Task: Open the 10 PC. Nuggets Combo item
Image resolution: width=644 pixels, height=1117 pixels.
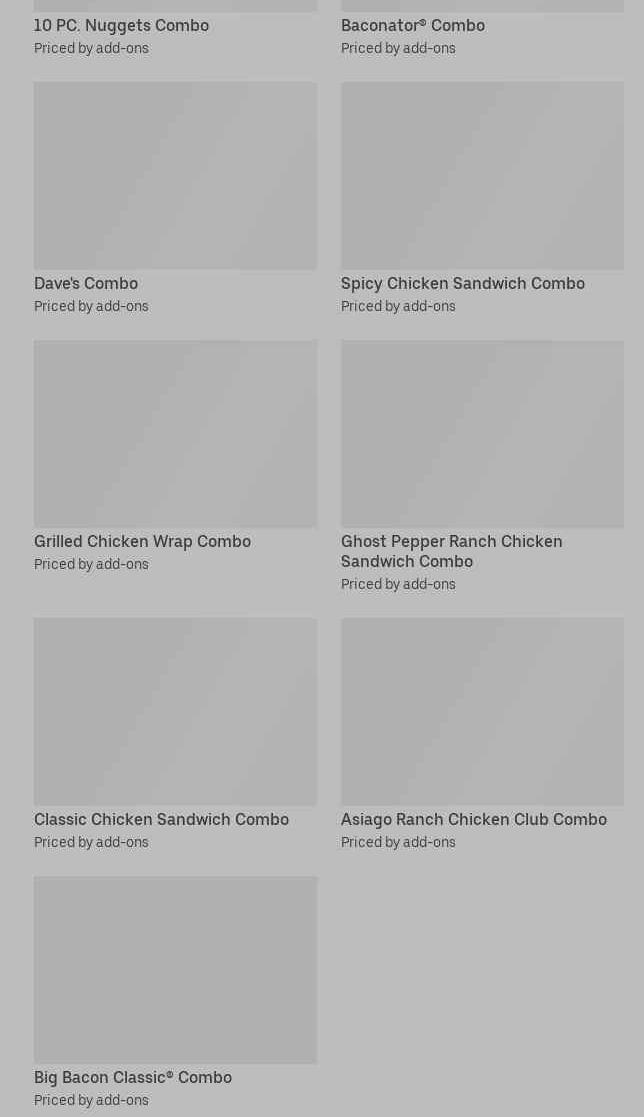Action: point(121,26)
